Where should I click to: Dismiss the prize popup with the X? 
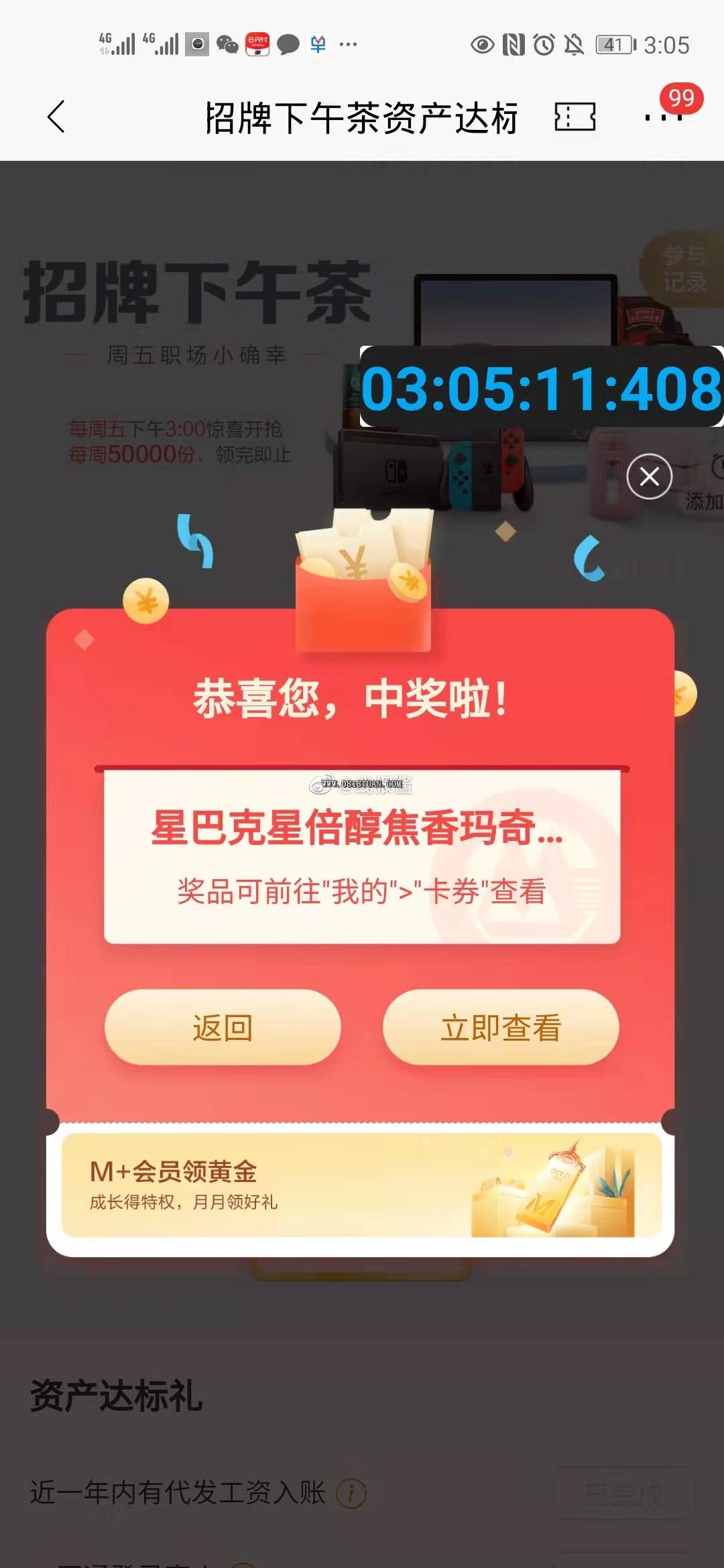[649, 476]
